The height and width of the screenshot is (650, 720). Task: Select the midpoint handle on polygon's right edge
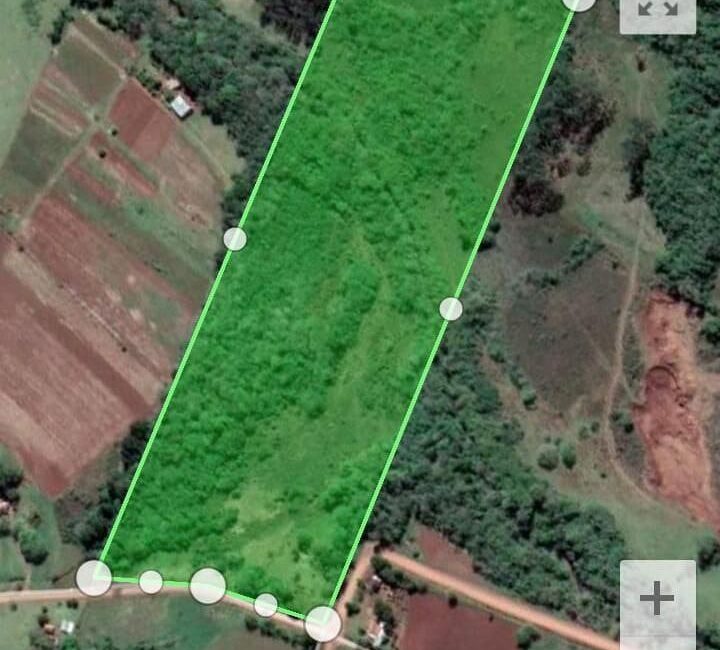coord(451,308)
